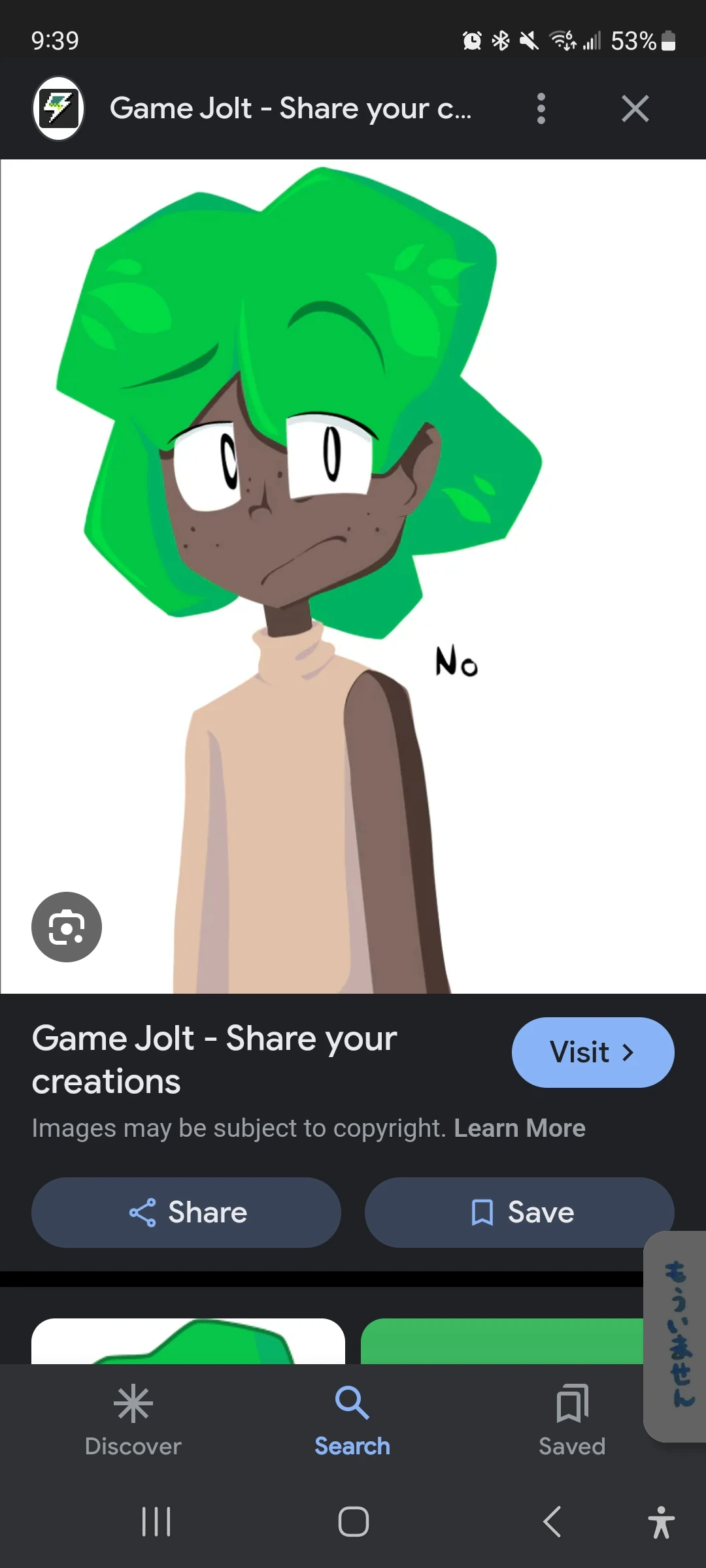Image resolution: width=706 pixels, height=1568 pixels.
Task: Close the image viewer
Action: coord(635,108)
